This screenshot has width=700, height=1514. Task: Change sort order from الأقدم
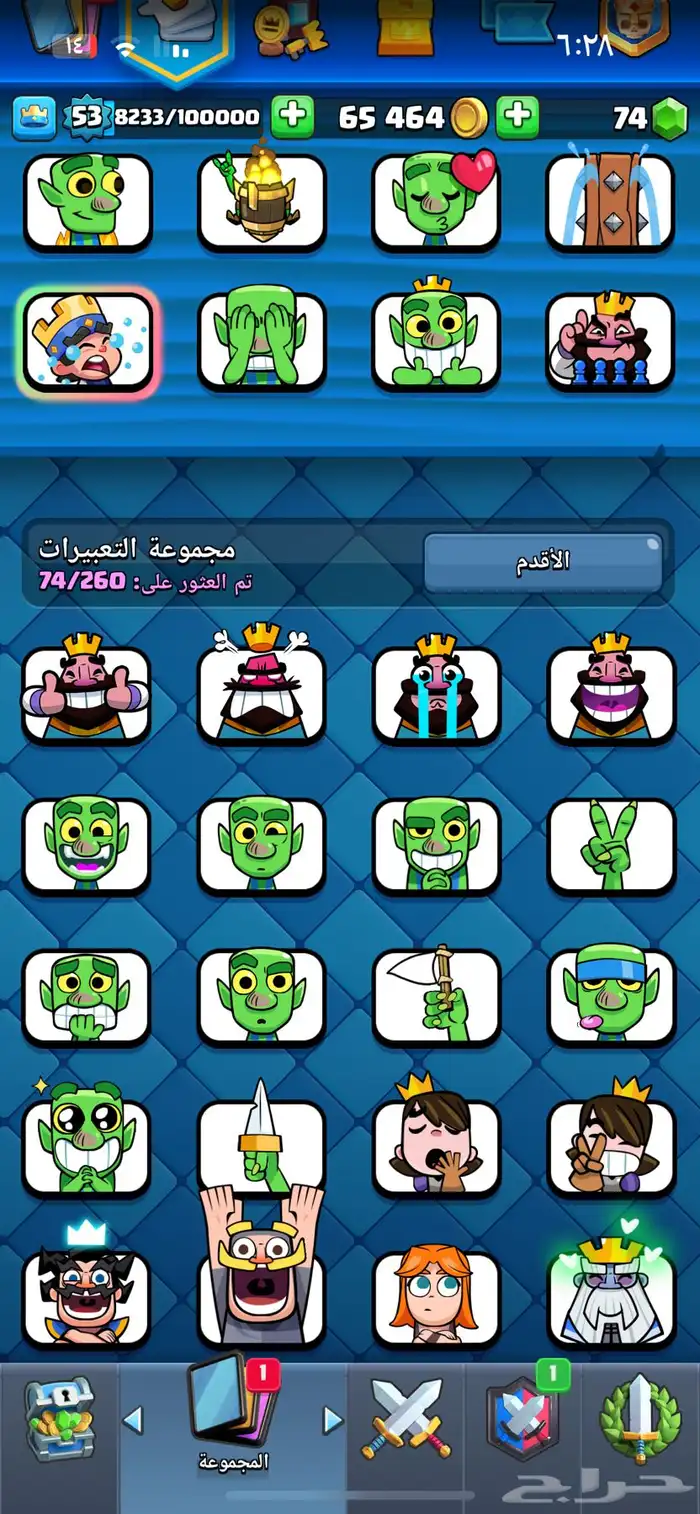pyautogui.click(x=543, y=562)
